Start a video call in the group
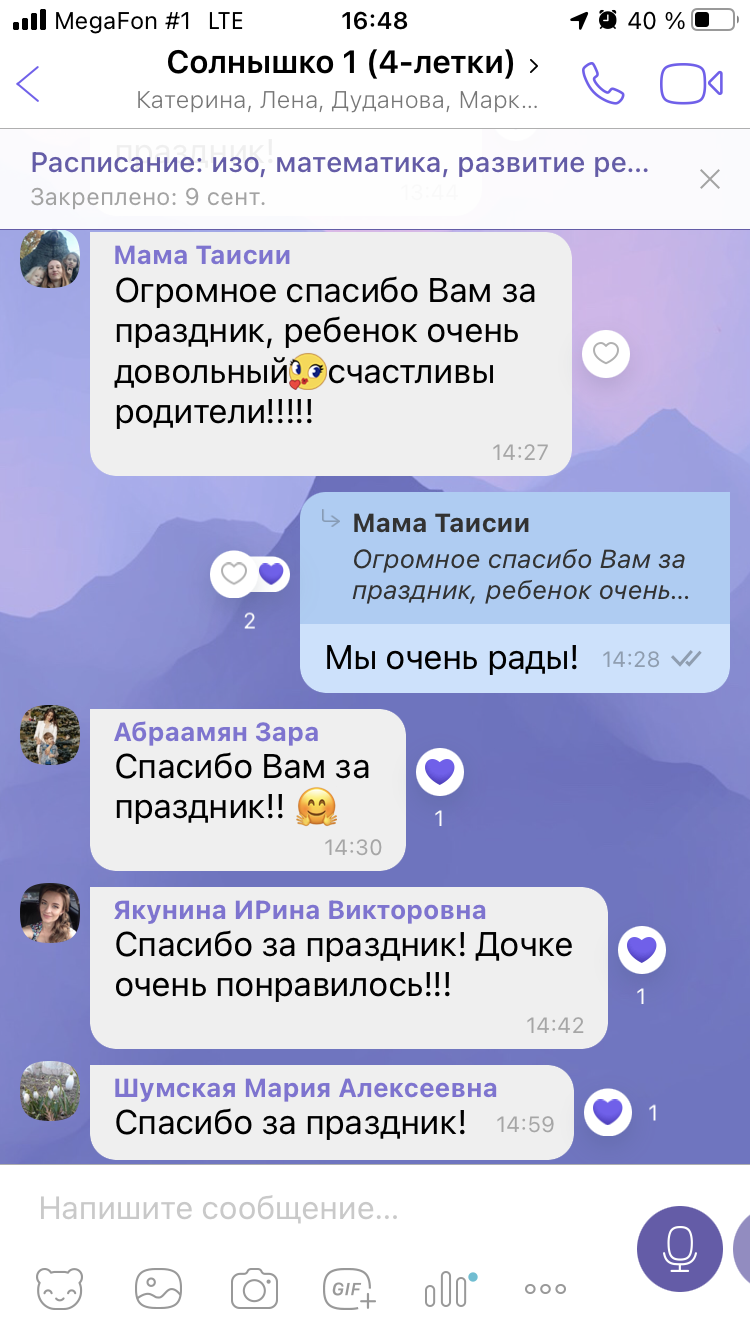 [x=690, y=84]
